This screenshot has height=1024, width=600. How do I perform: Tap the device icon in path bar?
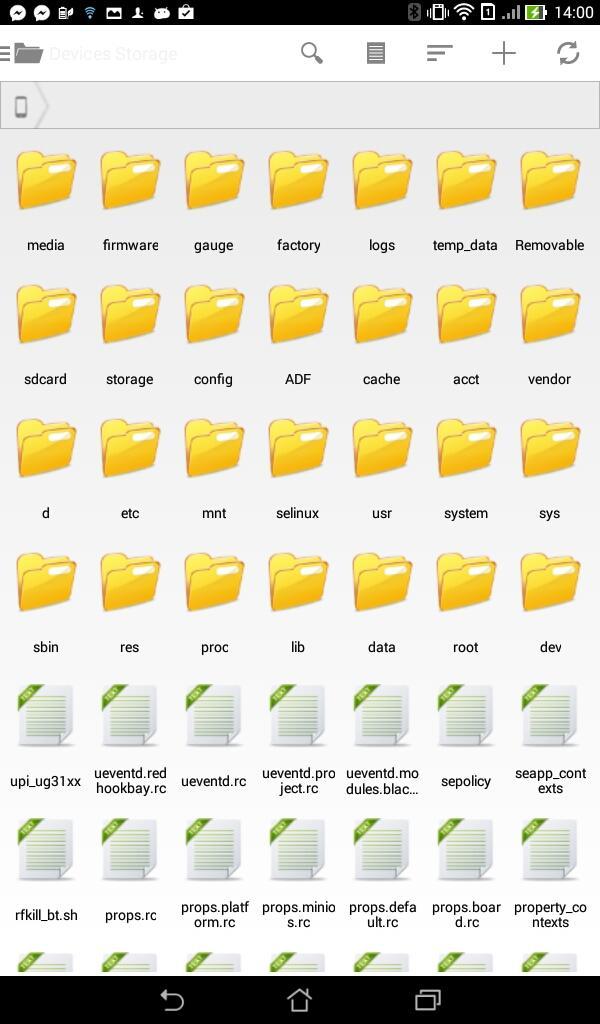(21, 106)
